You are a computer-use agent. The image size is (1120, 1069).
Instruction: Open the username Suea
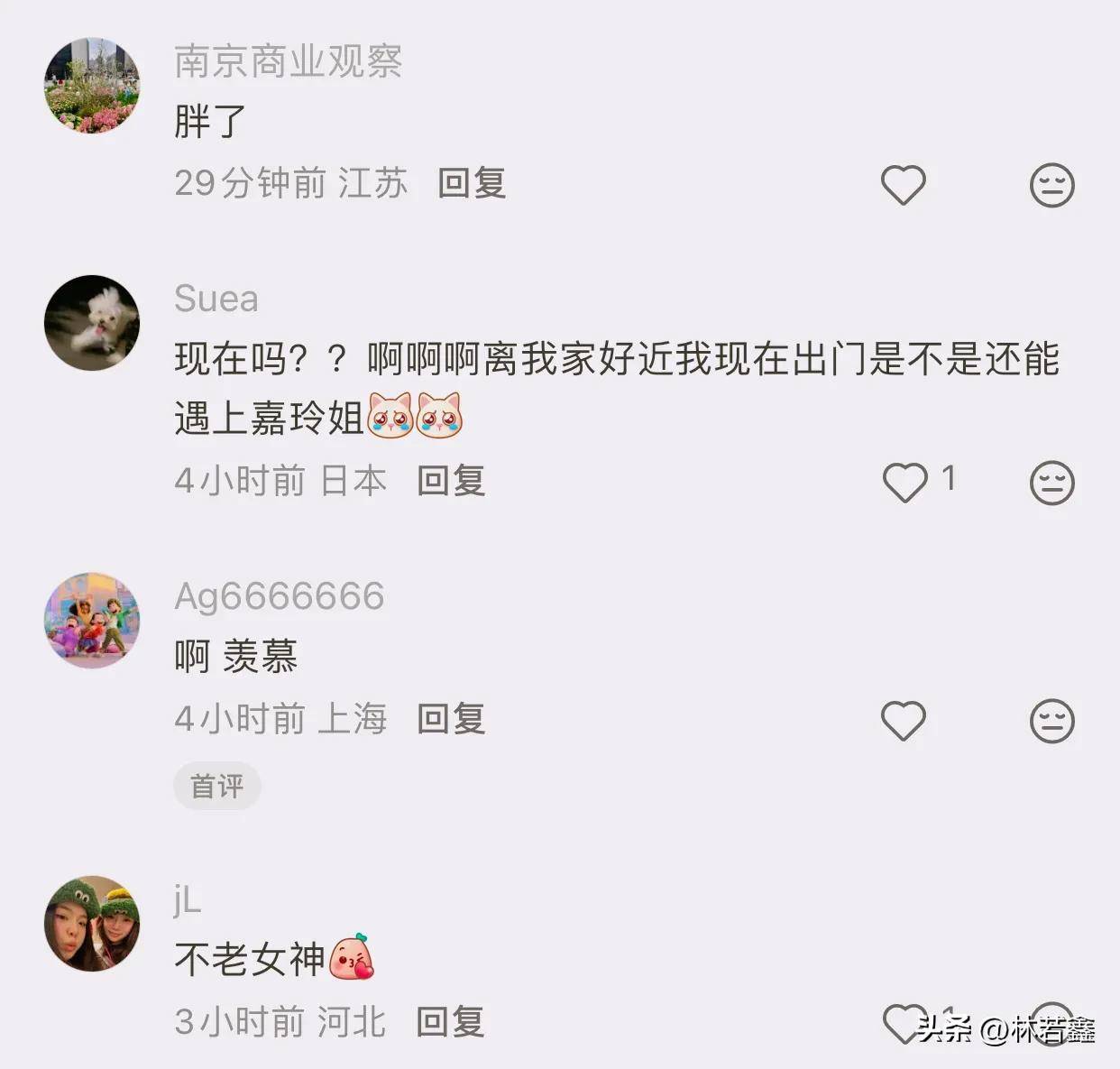tap(216, 299)
